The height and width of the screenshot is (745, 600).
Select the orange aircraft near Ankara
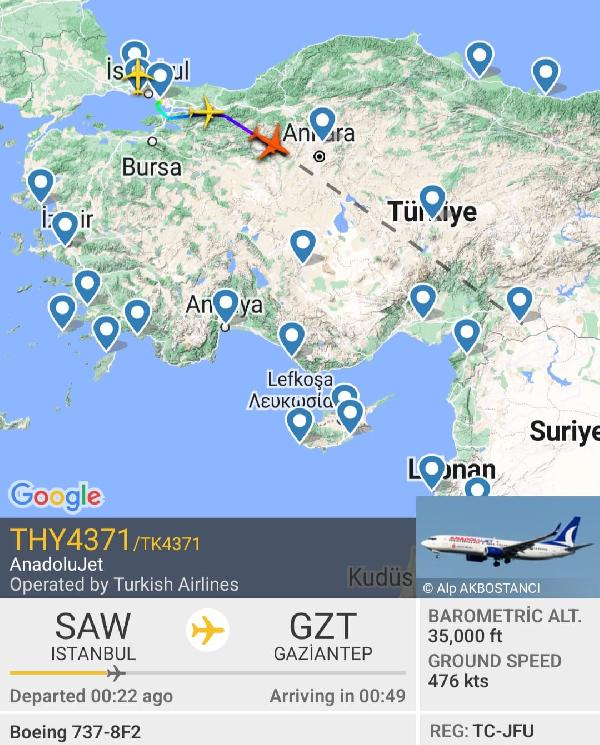pyautogui.click(x=270, y=142)
